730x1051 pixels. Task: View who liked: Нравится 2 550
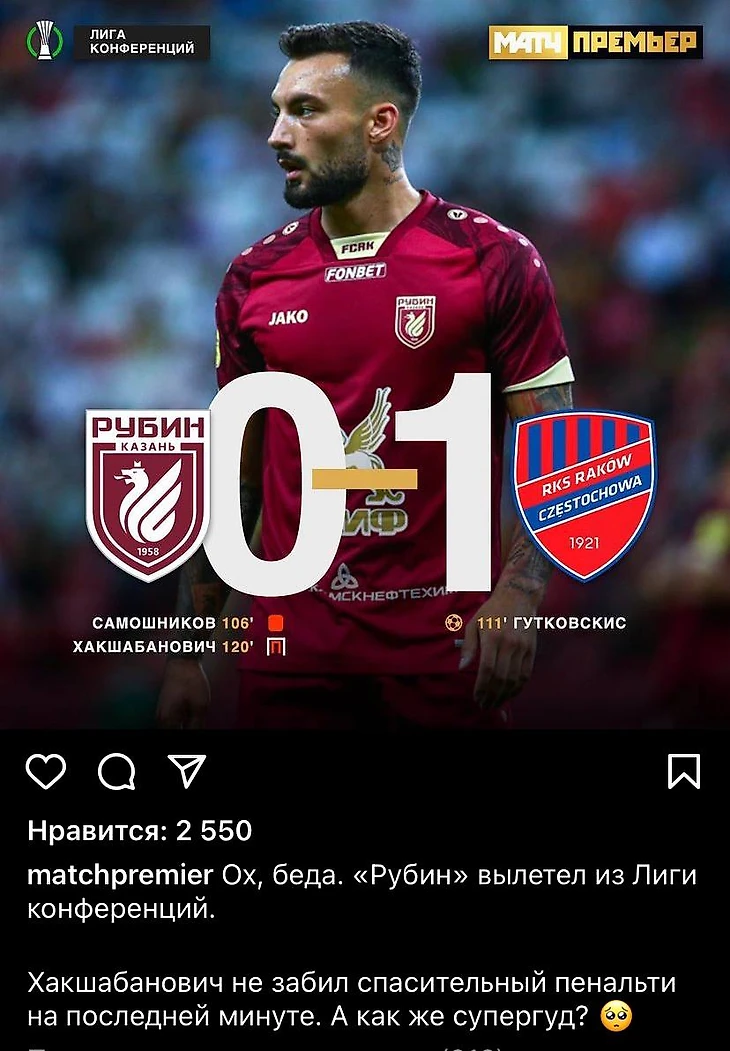pyautogui.click(x=139, y=830)
